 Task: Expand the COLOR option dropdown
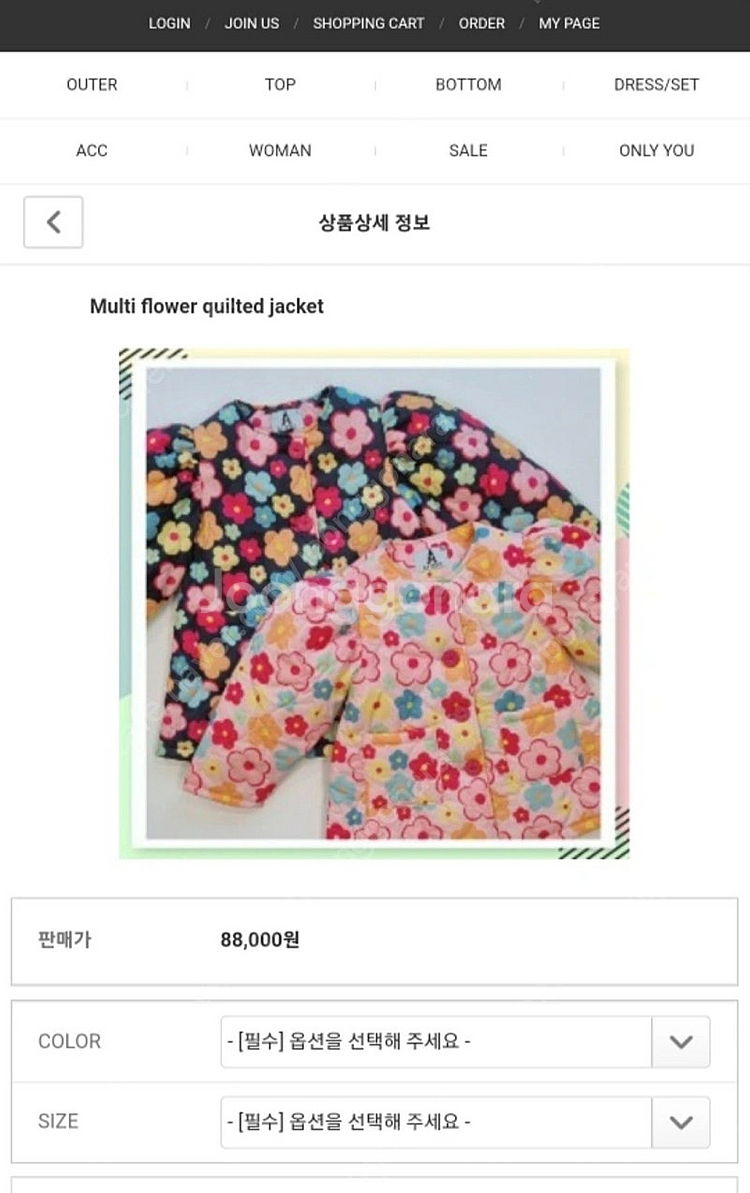[x=465, y=1041]
